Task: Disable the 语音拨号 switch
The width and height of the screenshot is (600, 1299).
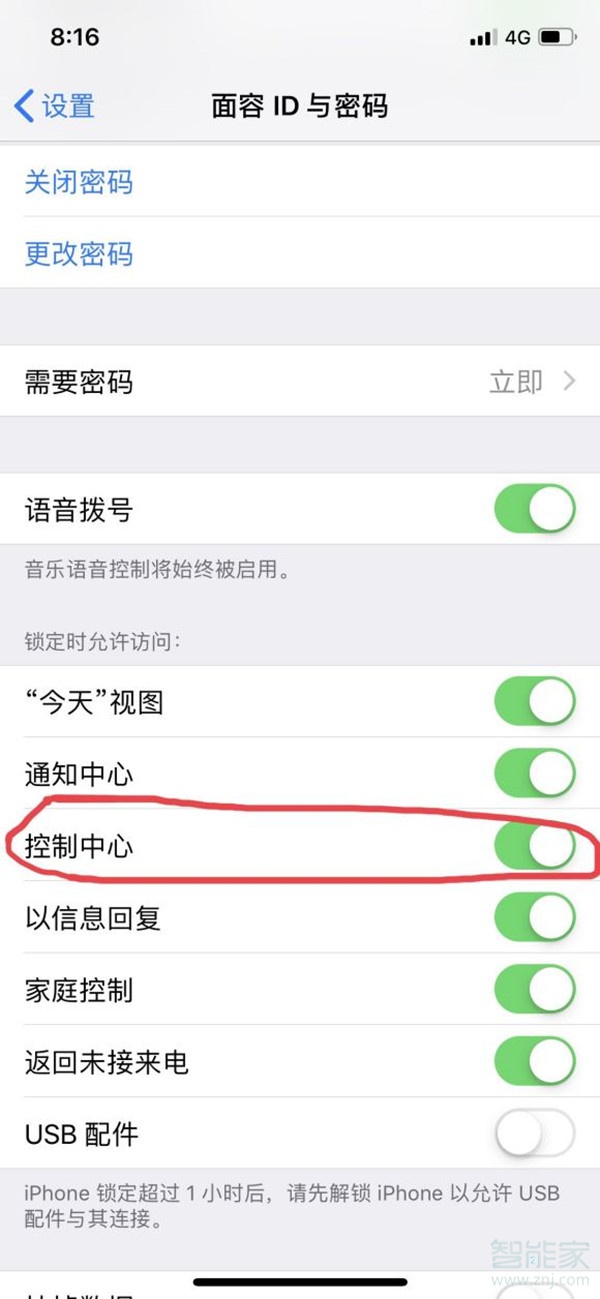Action: (x=535, y=510)
